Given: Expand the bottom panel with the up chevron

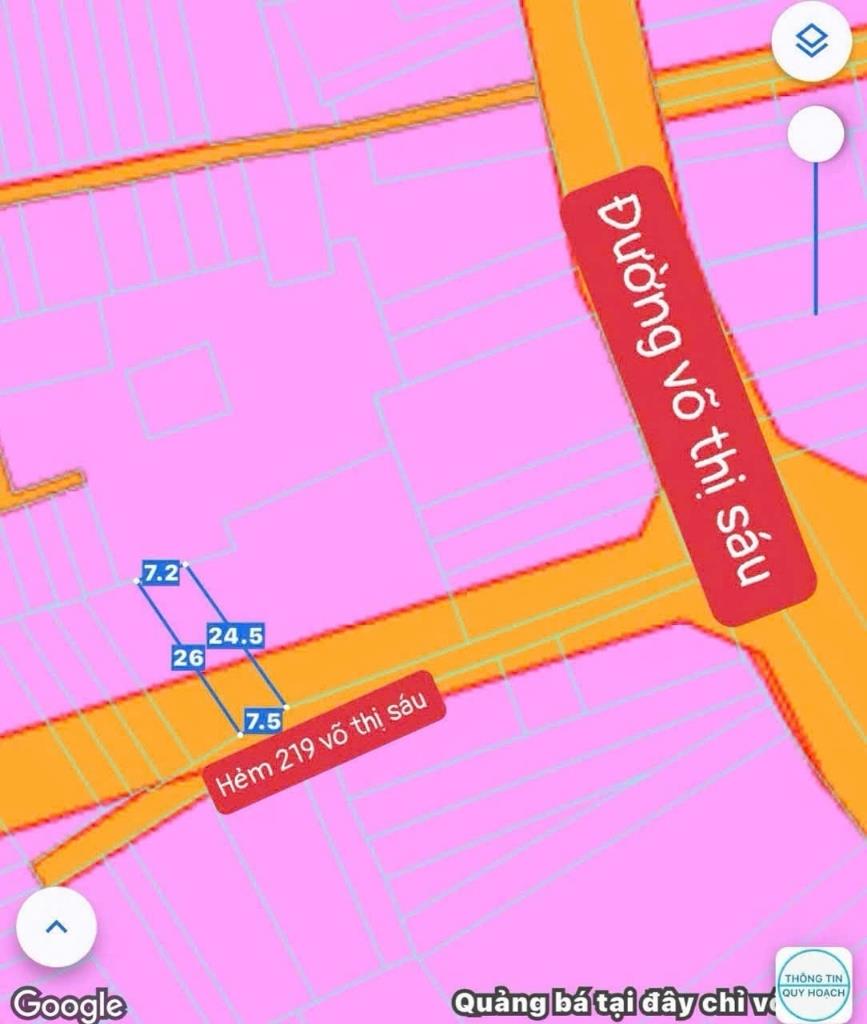Looking at the screenshot, I should click(57, 926).
